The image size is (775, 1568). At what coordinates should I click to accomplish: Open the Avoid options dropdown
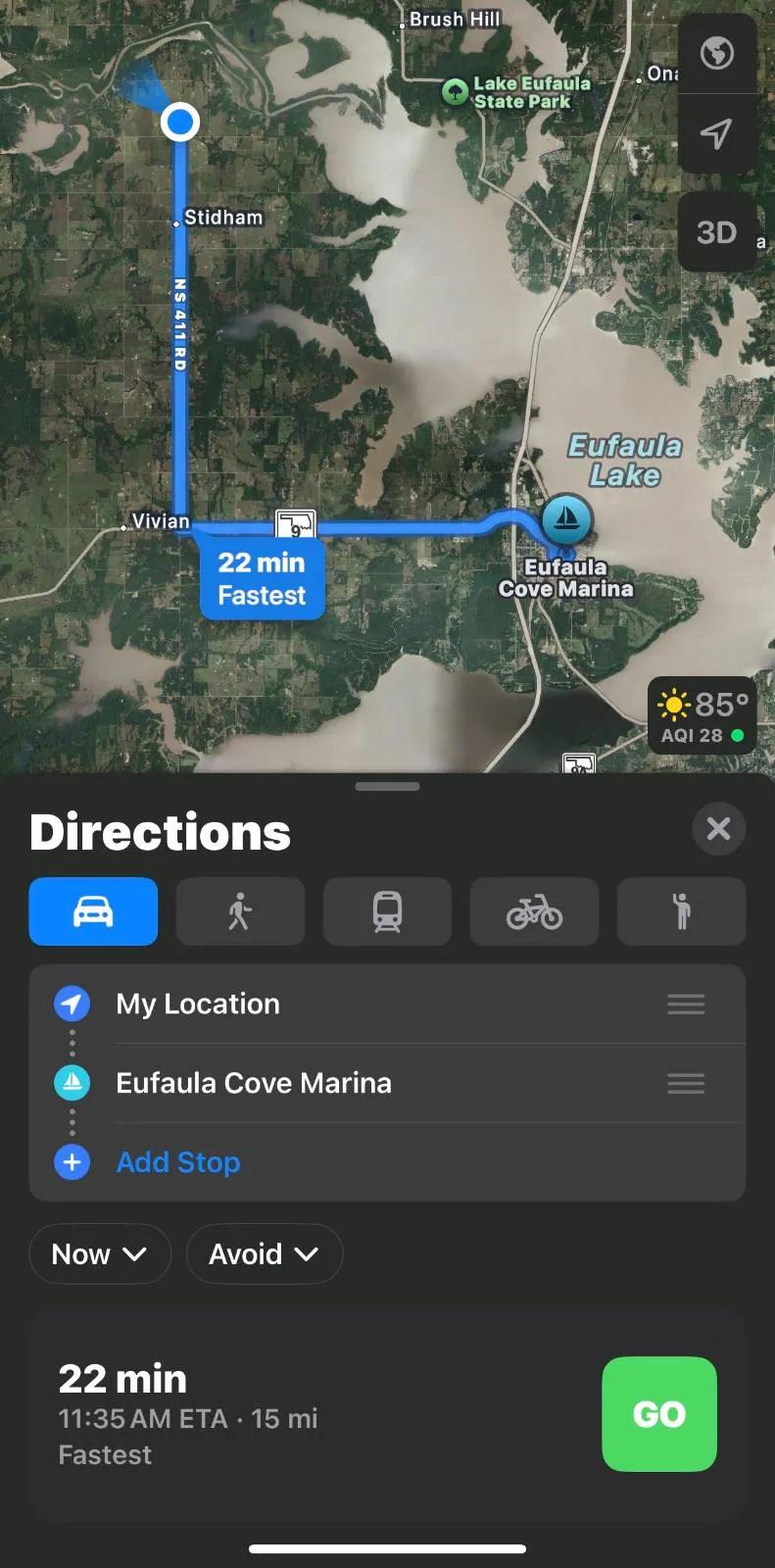point(264,1254)
